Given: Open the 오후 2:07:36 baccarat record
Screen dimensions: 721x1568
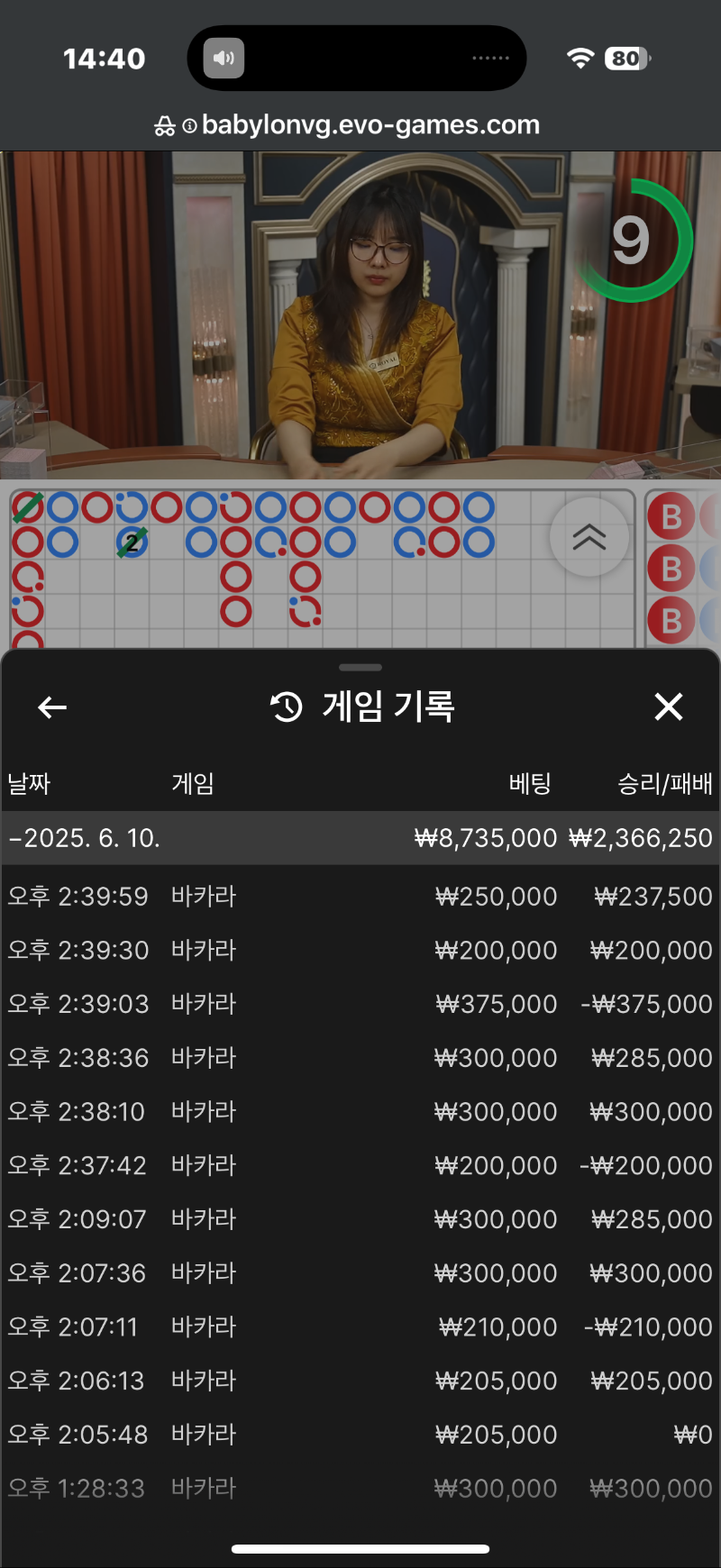Looking at the screenshot, I should coord(360,1272).
